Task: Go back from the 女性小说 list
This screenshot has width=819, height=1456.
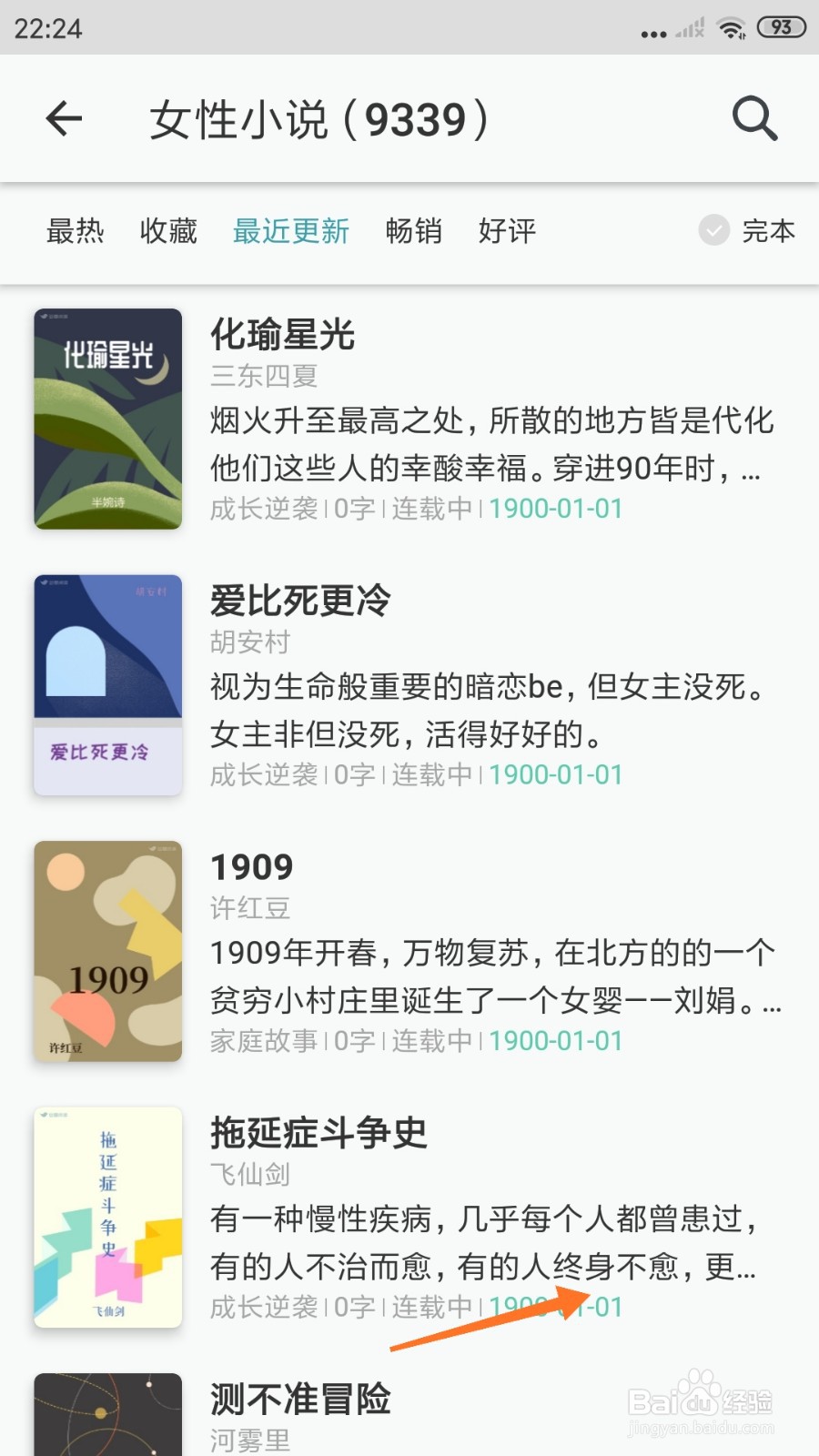Action: tap(64, 119)
